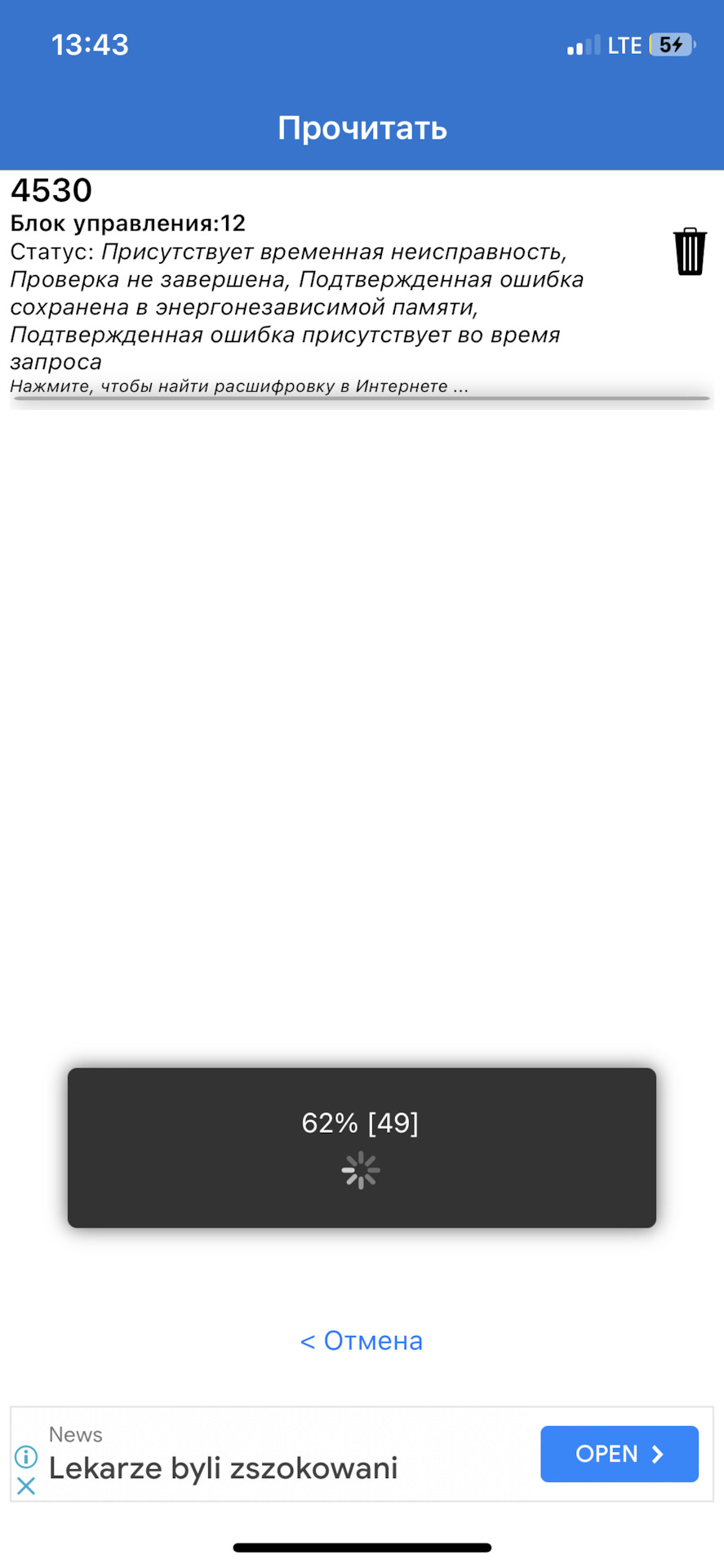View ad info icon

click(x=26, y=1456)
